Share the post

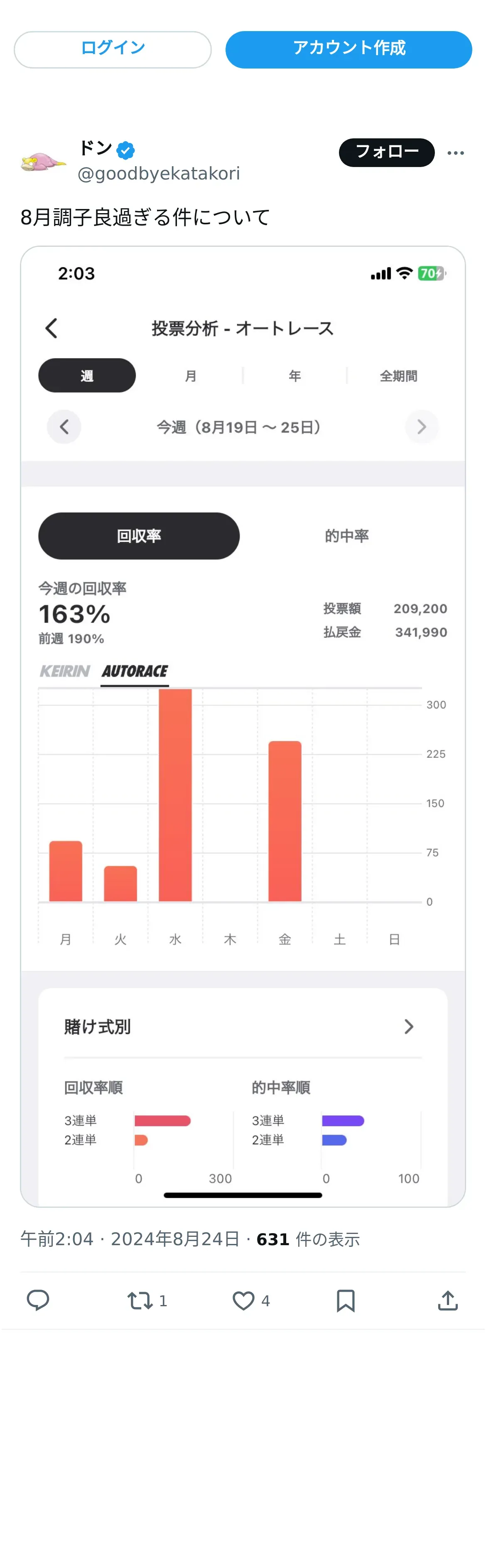pyautogui.click(x=448, y=1300)
